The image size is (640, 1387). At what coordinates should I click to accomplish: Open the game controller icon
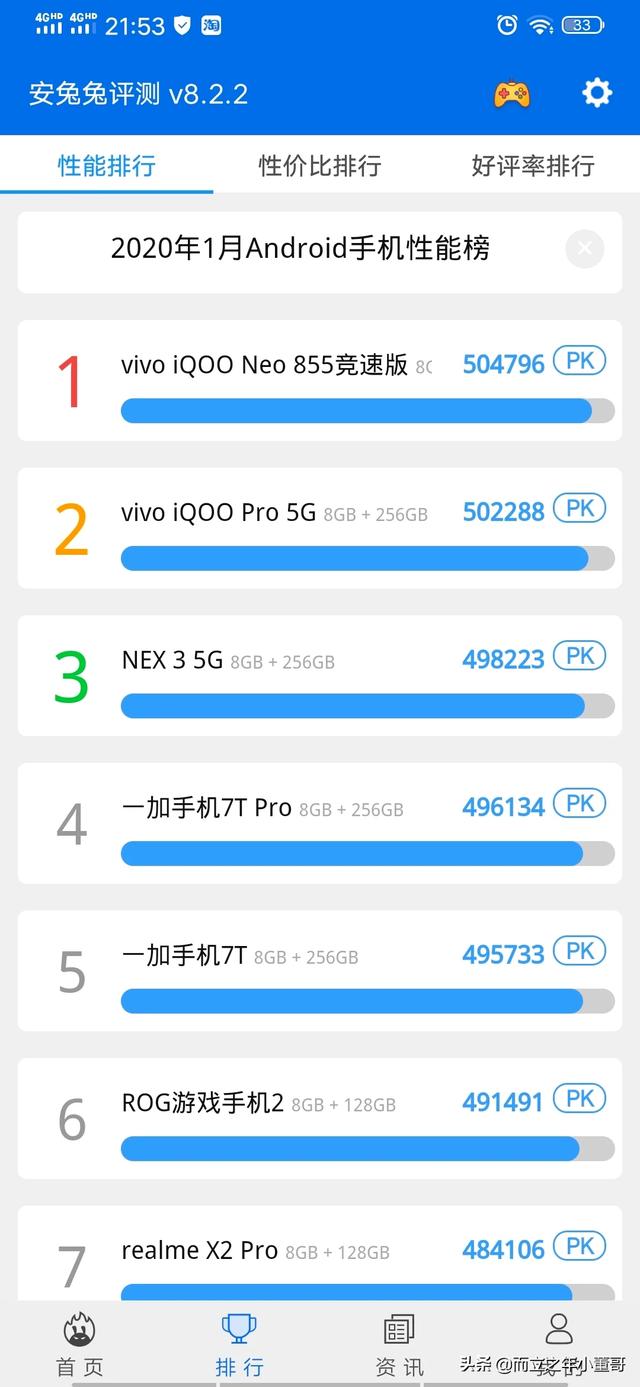(512, 94)
